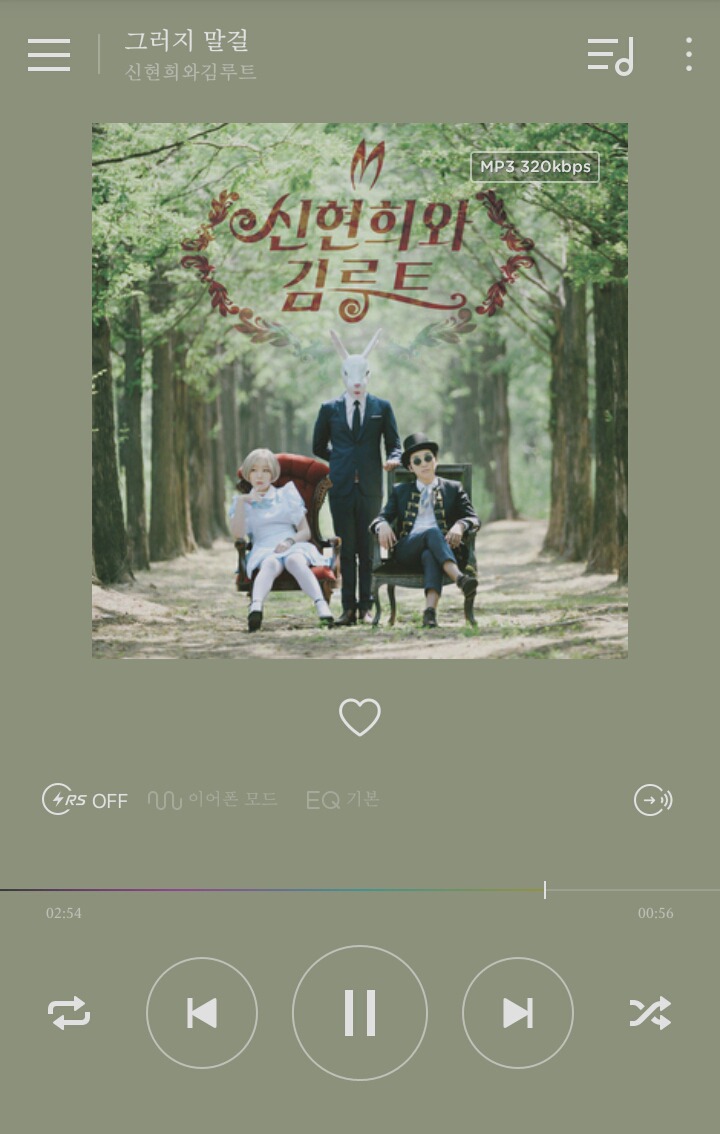This screenshot has height=1134, width=720.
Task: Open 이어폰 모드 earphone mode setting
Action: 212,800
